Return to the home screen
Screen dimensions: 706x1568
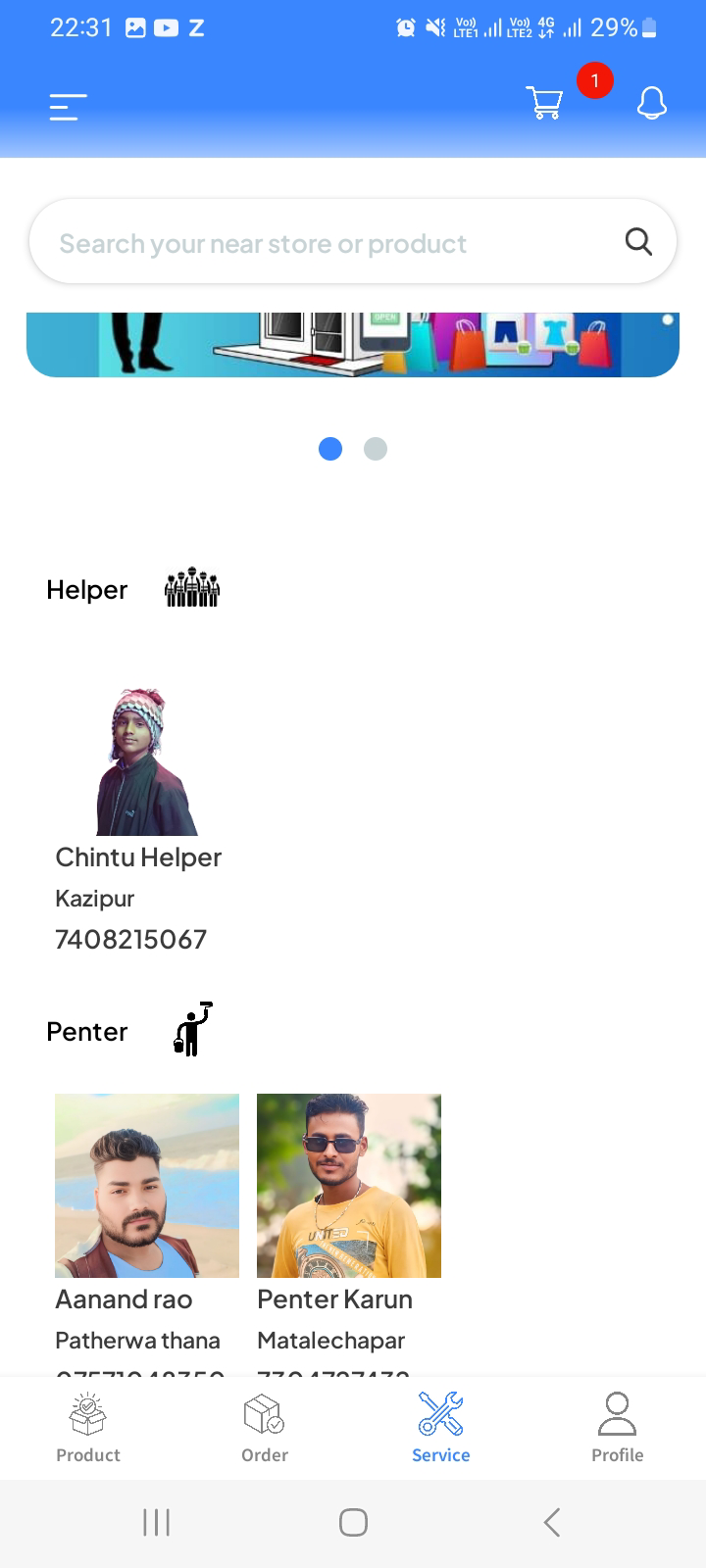(x=353, y=1522)
